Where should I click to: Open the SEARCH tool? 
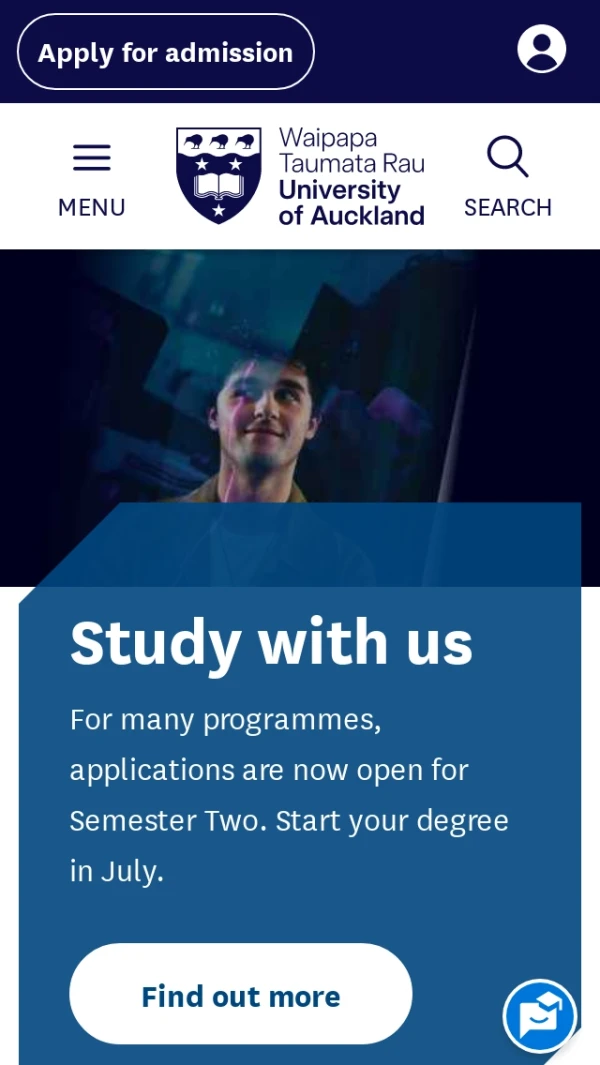507,178
